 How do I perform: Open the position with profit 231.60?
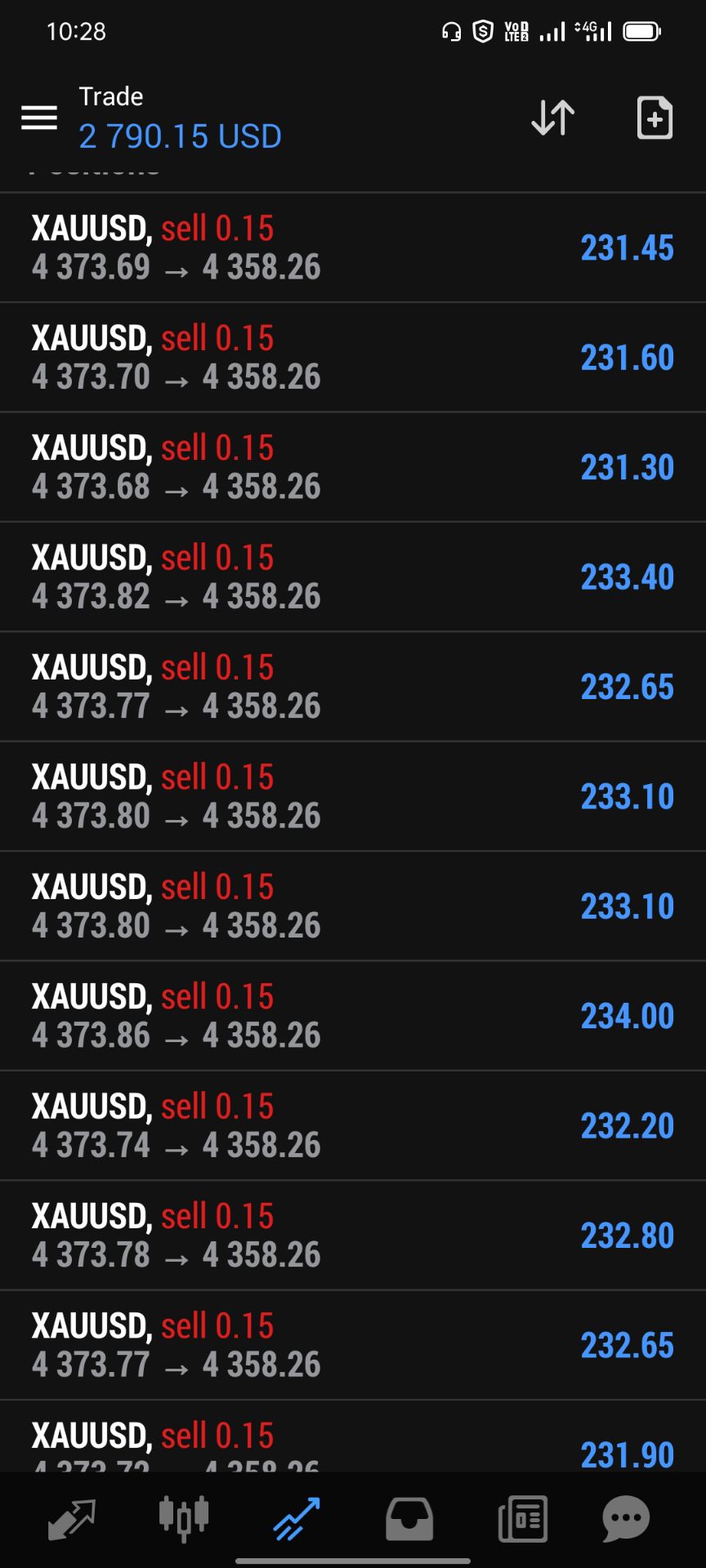(353, 357)
